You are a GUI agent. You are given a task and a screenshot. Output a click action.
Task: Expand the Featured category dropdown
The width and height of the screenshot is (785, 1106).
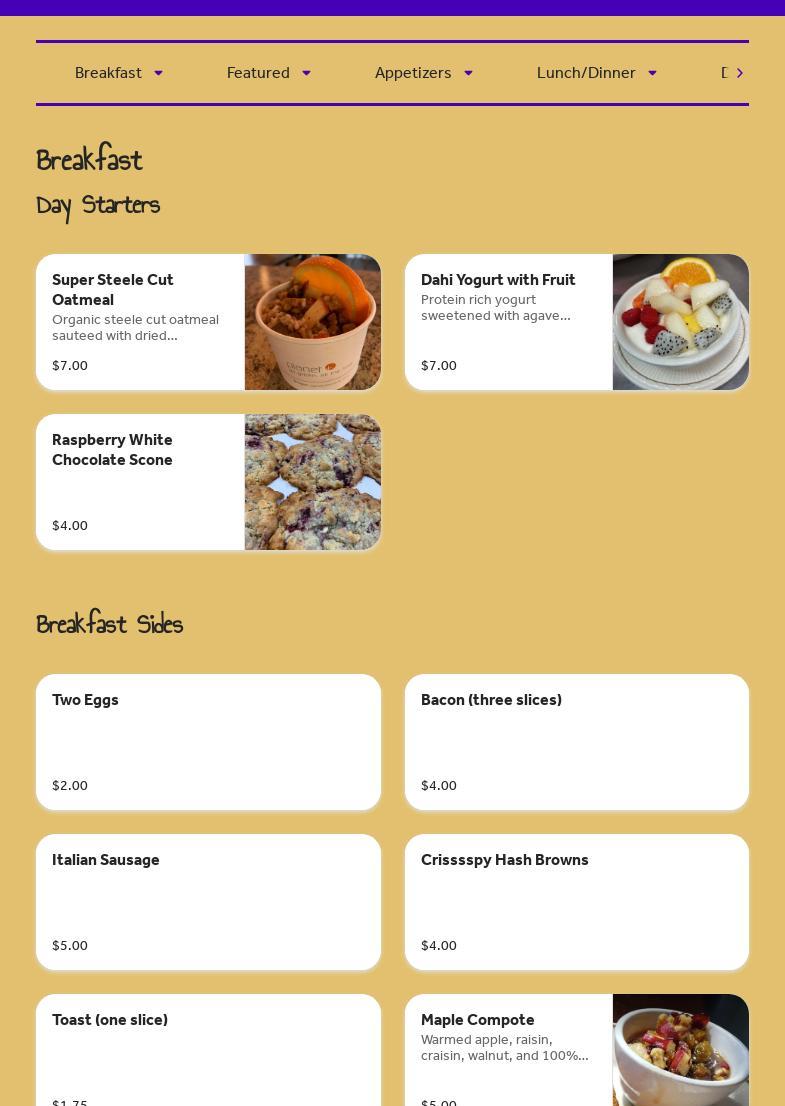(x=269, y=73)
